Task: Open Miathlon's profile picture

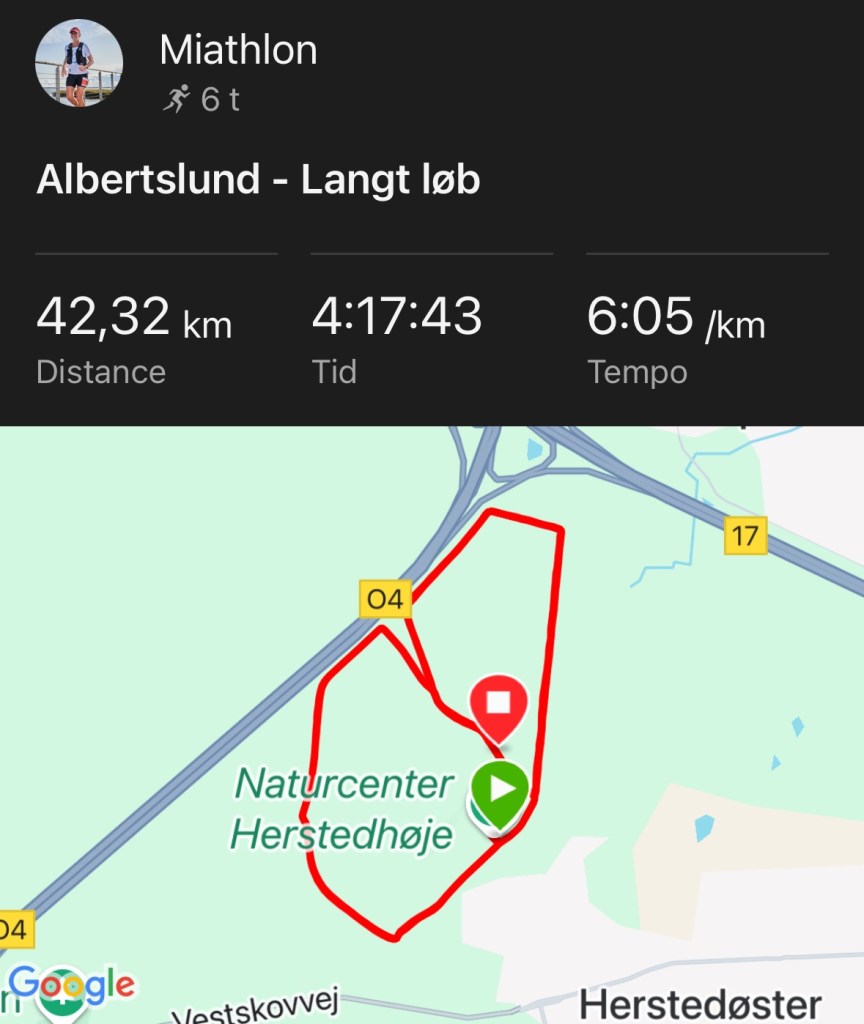Action: click(79, 63)
